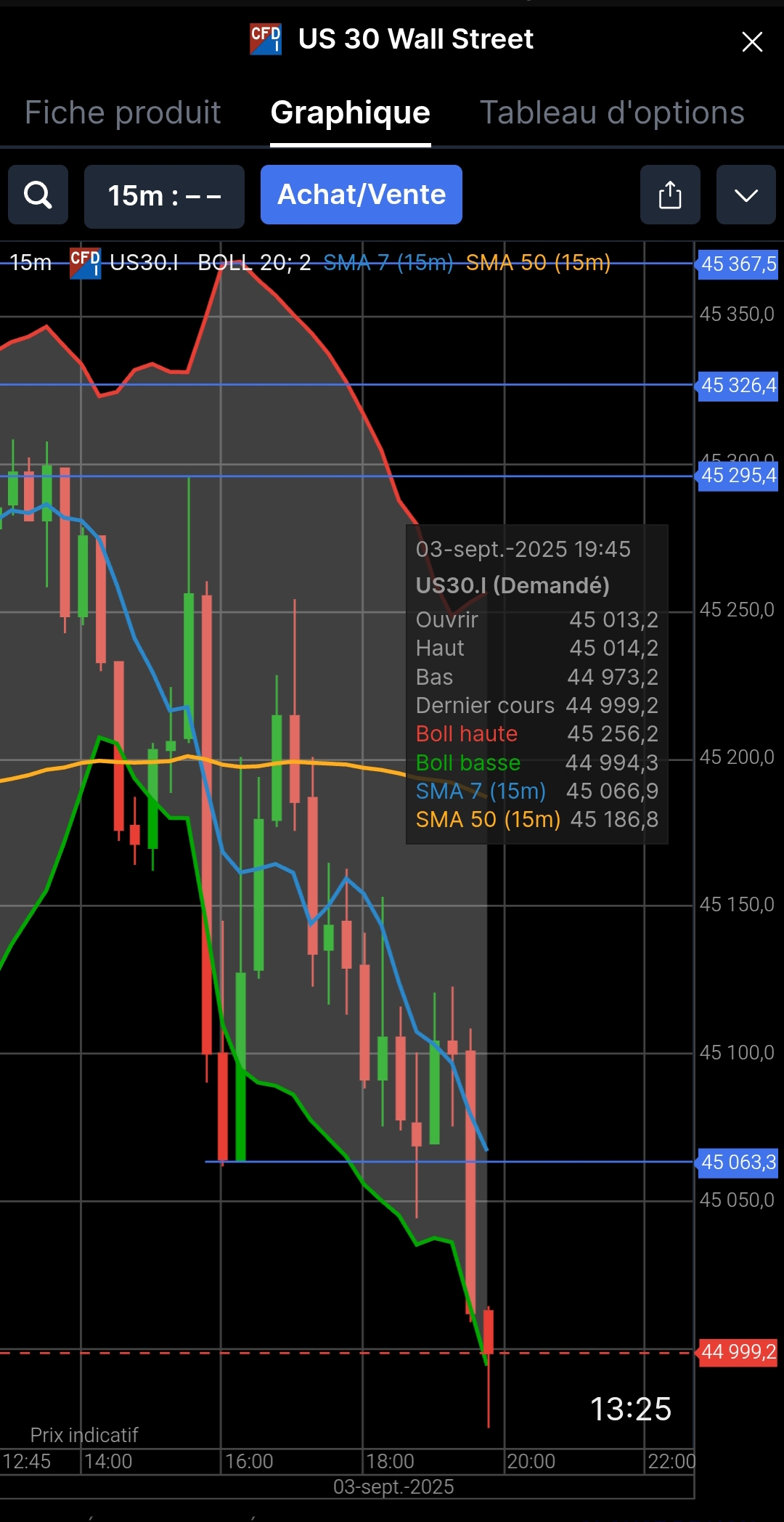Expand the chevron-down toolbar menu
This screenshot has width=784, height=1522.
point(746,195)
